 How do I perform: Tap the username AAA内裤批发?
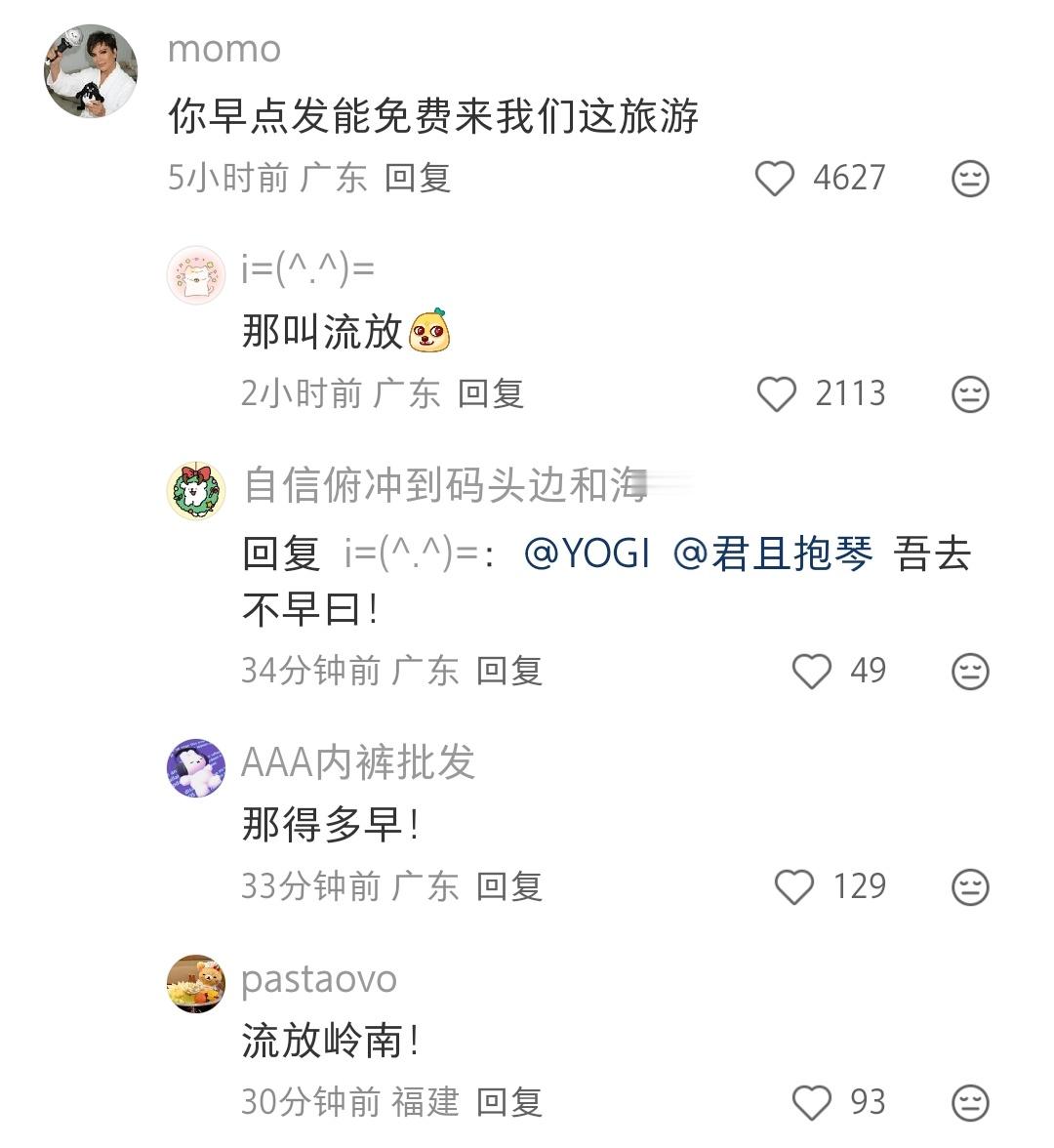point(359,764)
